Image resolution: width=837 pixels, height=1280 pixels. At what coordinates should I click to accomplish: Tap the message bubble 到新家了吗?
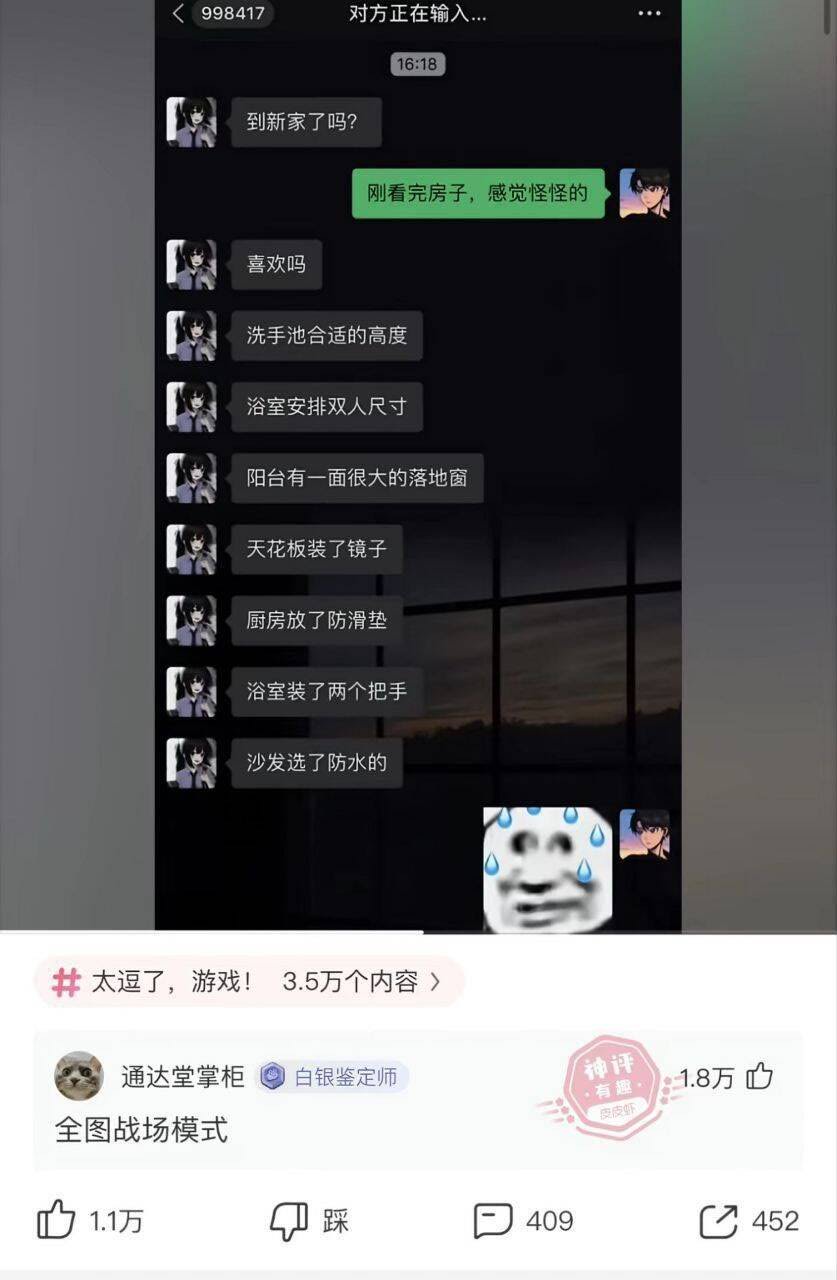305,120
